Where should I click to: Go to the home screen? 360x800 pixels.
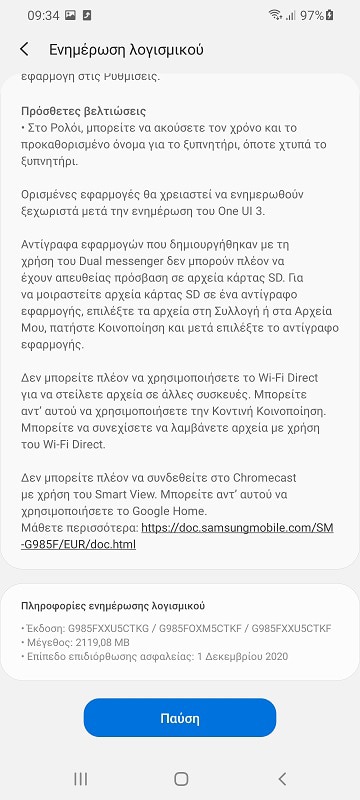click(x=181, y=779)
